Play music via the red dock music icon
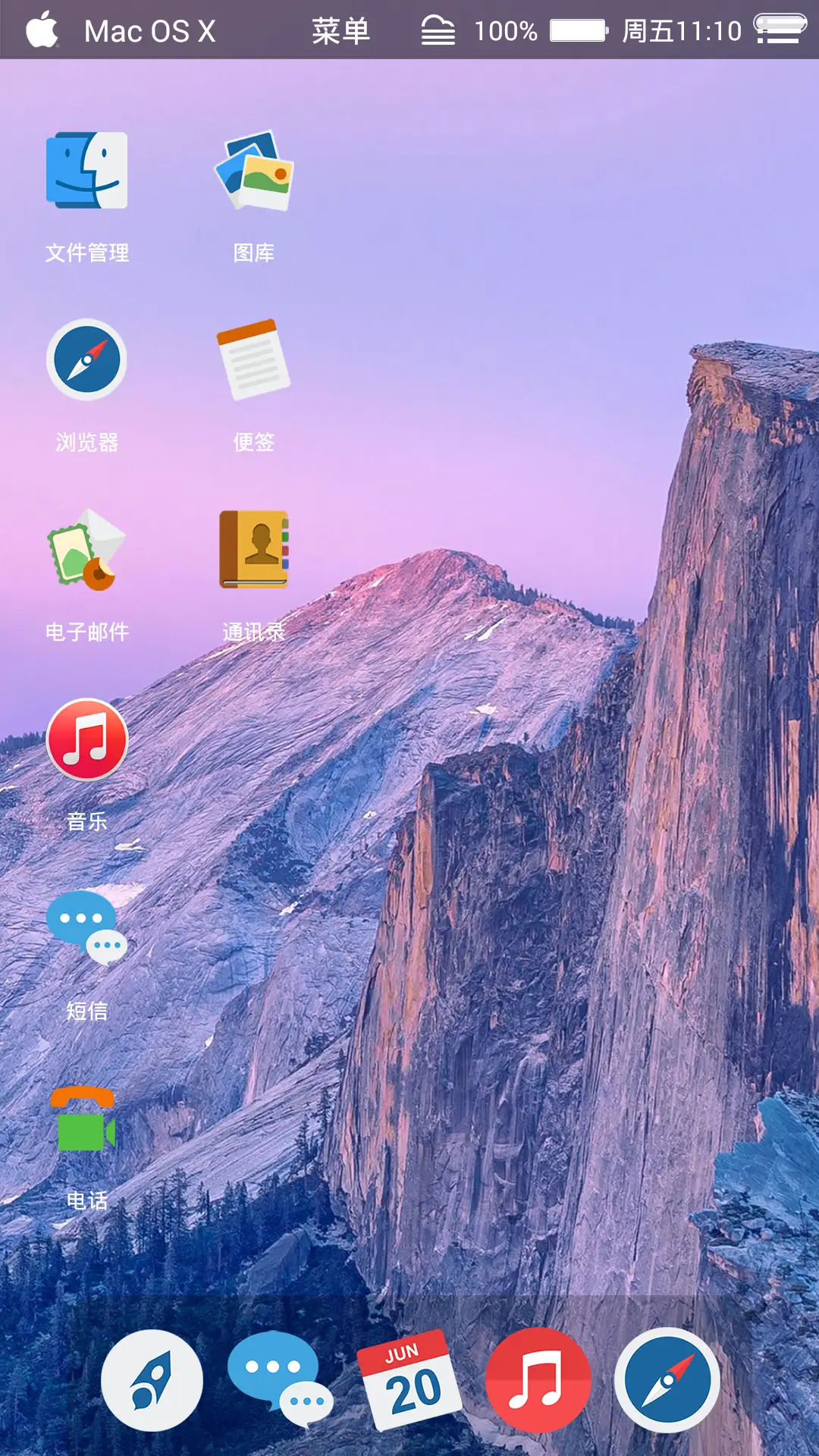 point(538,1380)
